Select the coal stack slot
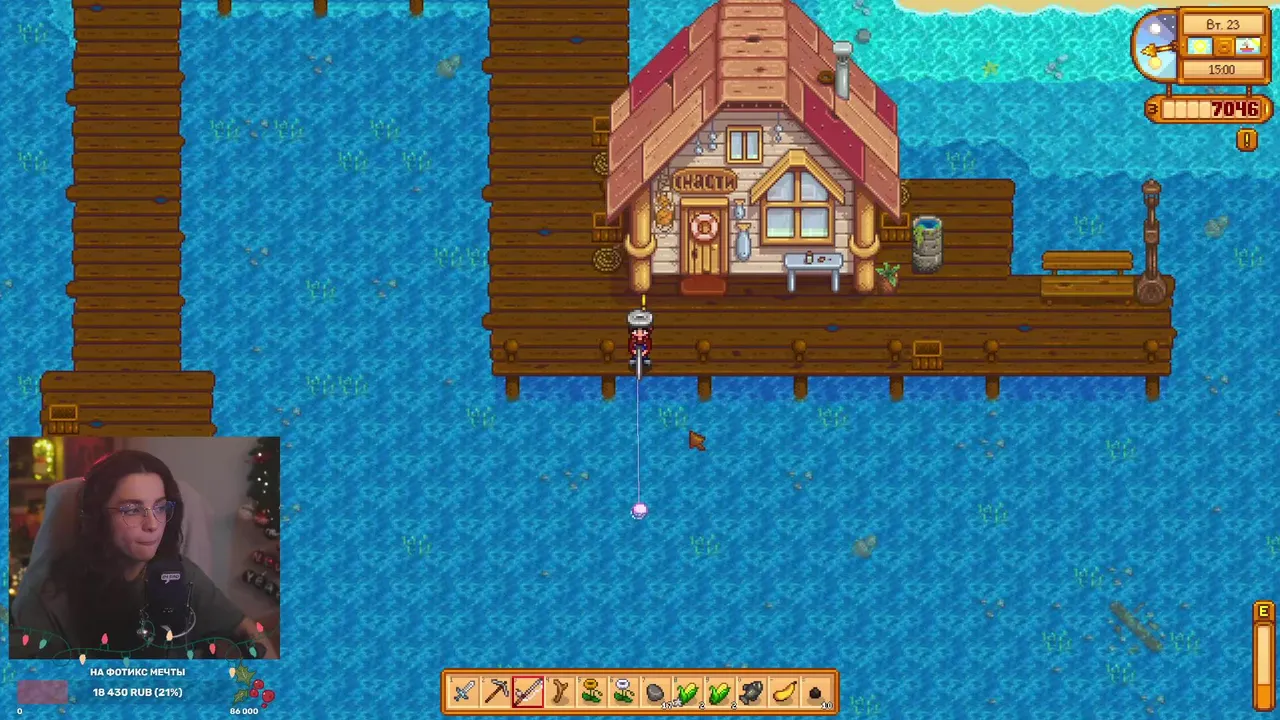 815,692
